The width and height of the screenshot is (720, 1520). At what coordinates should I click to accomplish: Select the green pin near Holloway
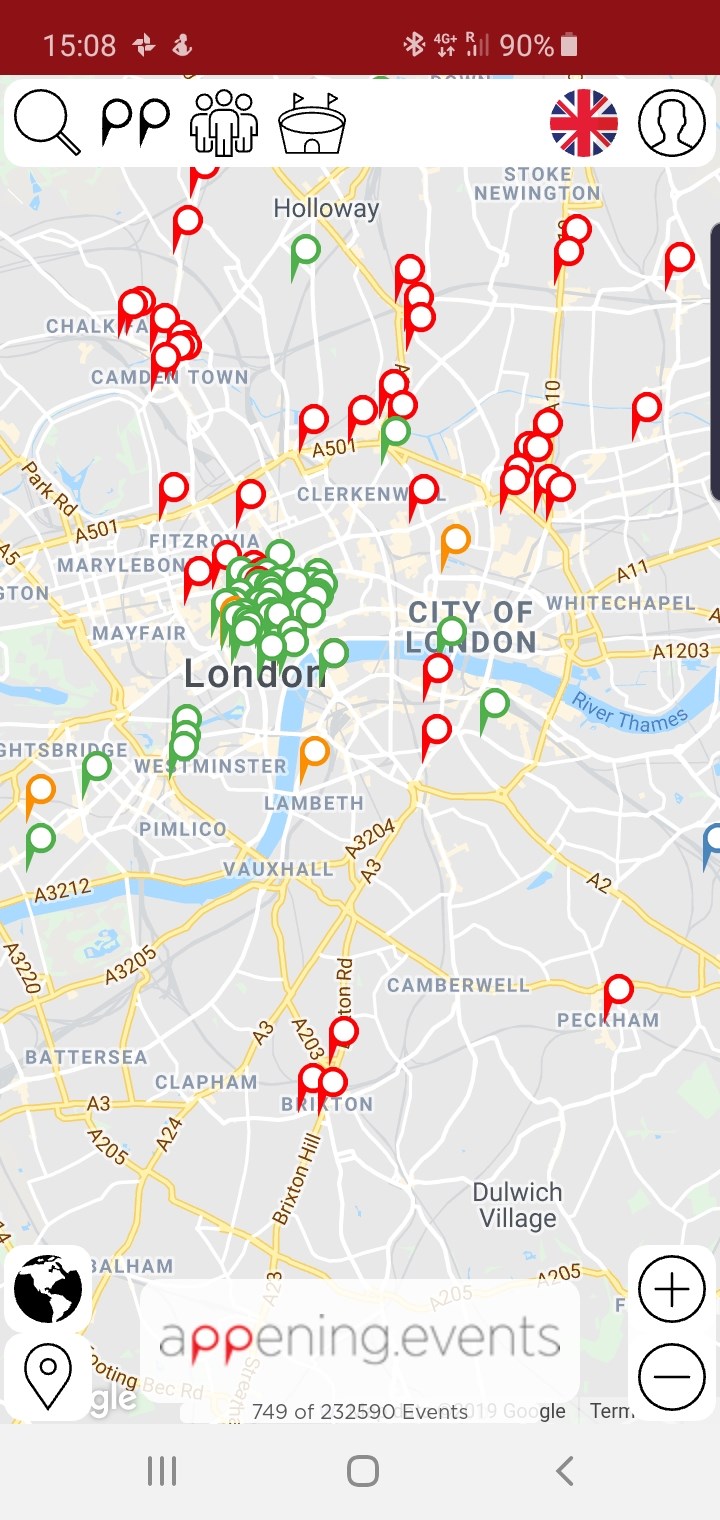[x=305, y=252]
